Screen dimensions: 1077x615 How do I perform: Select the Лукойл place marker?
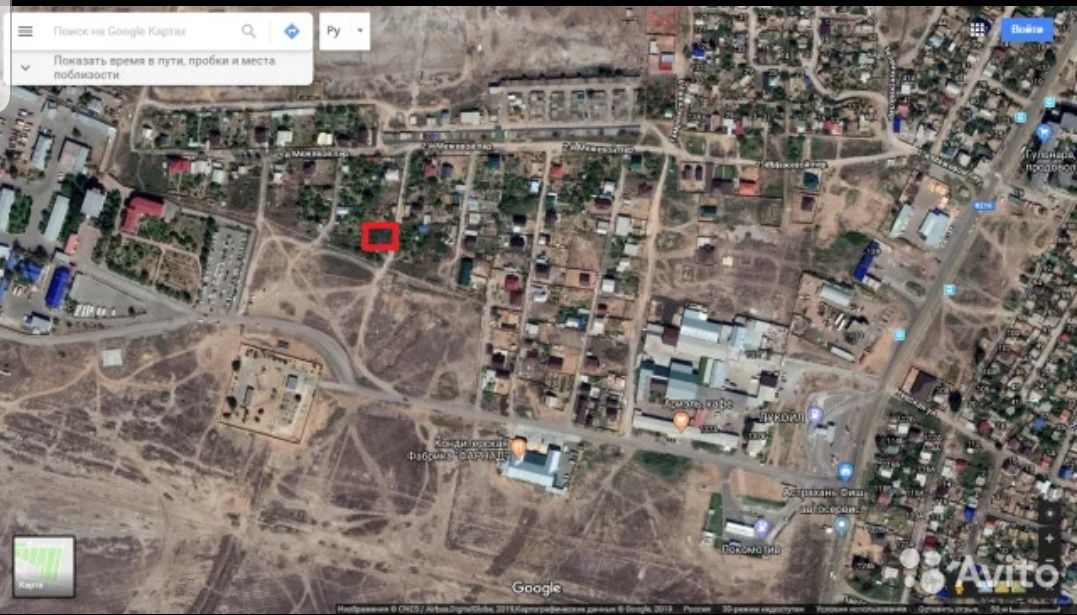[815, 415]
